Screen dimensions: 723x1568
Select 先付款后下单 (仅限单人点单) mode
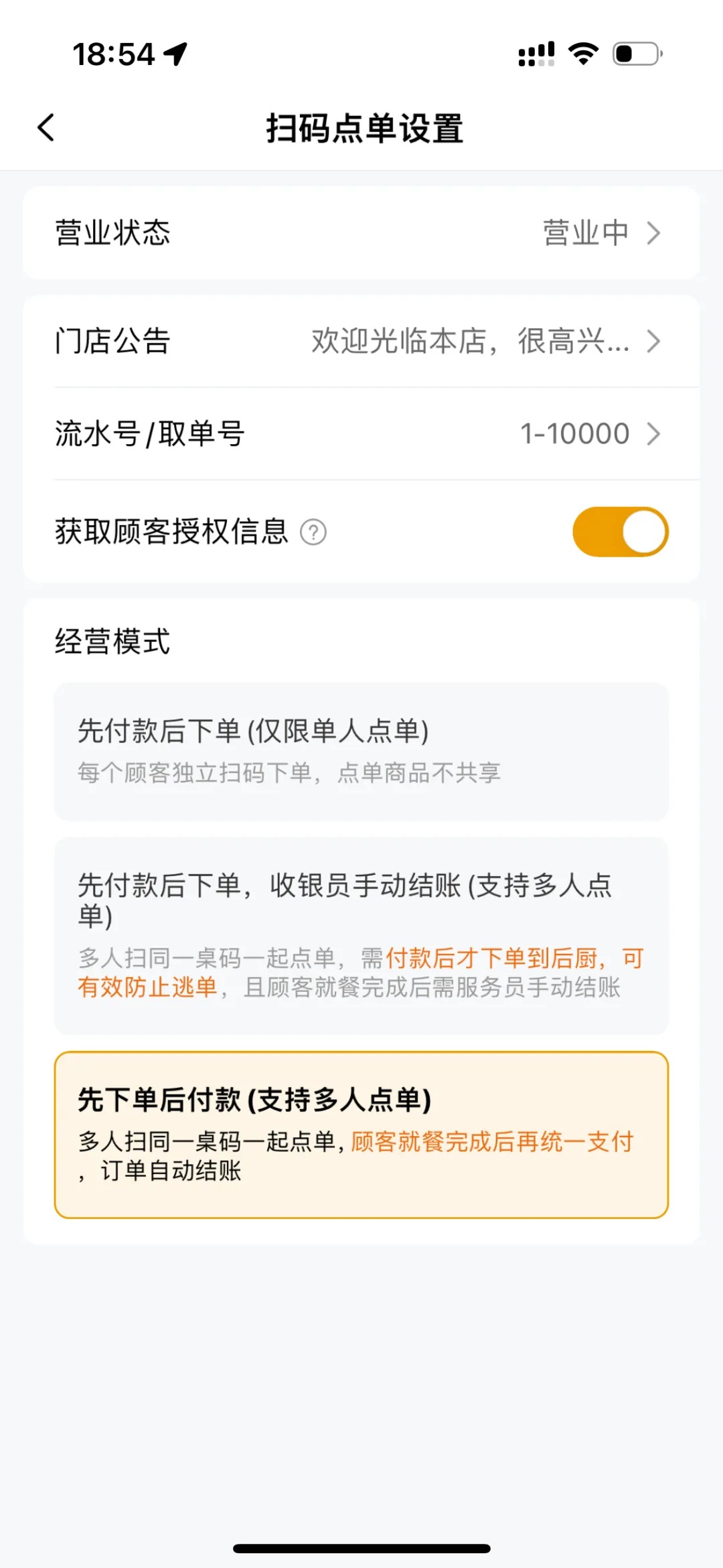coord(361,752)
